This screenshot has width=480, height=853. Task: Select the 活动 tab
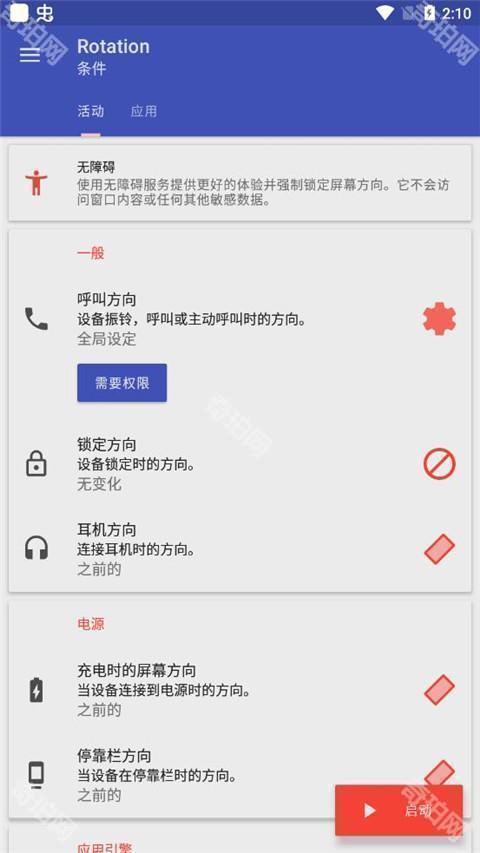coord(90,112)
